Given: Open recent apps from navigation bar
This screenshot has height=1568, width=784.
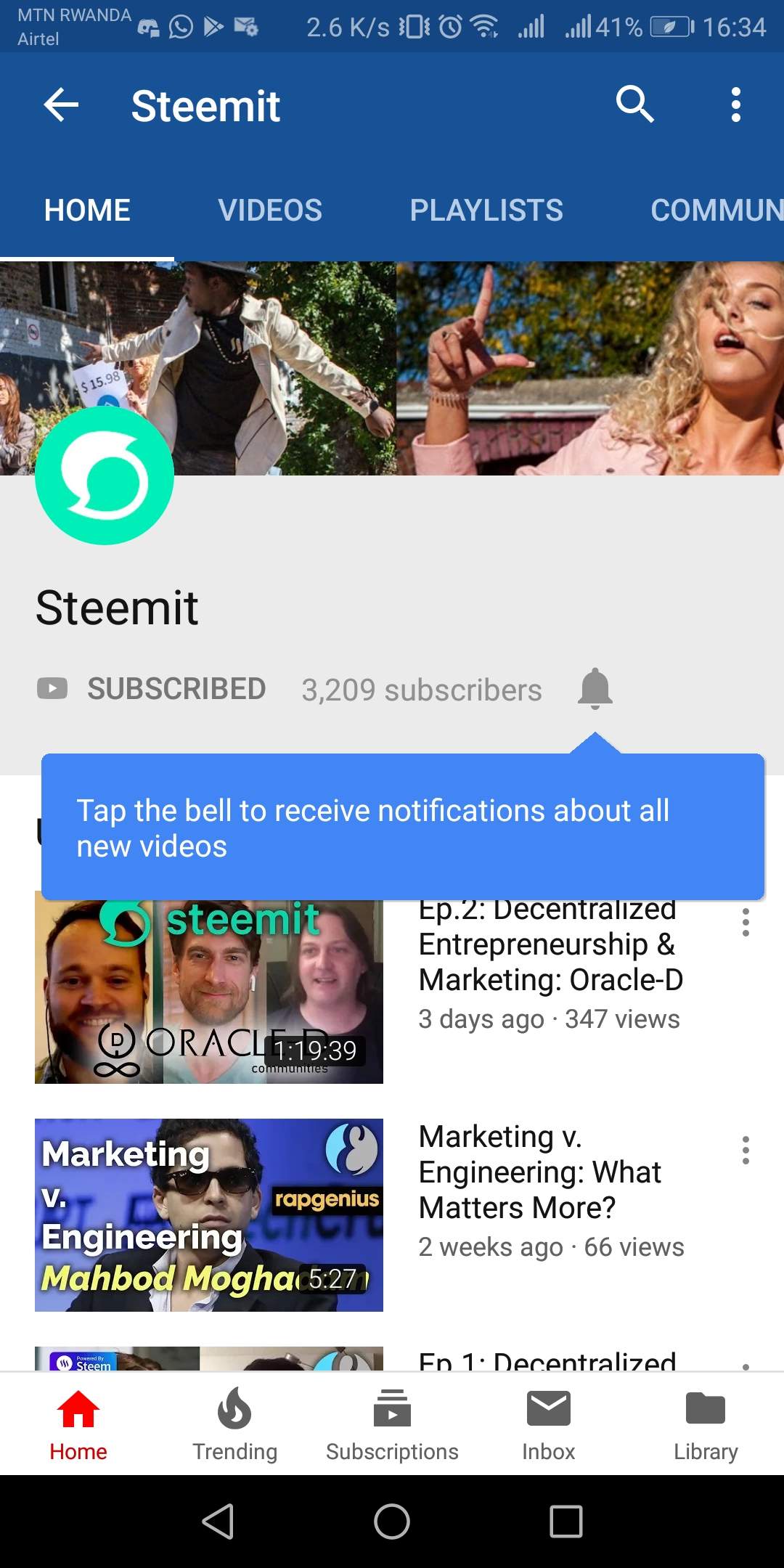Looking at the screenshot, I should (565, 1522).
